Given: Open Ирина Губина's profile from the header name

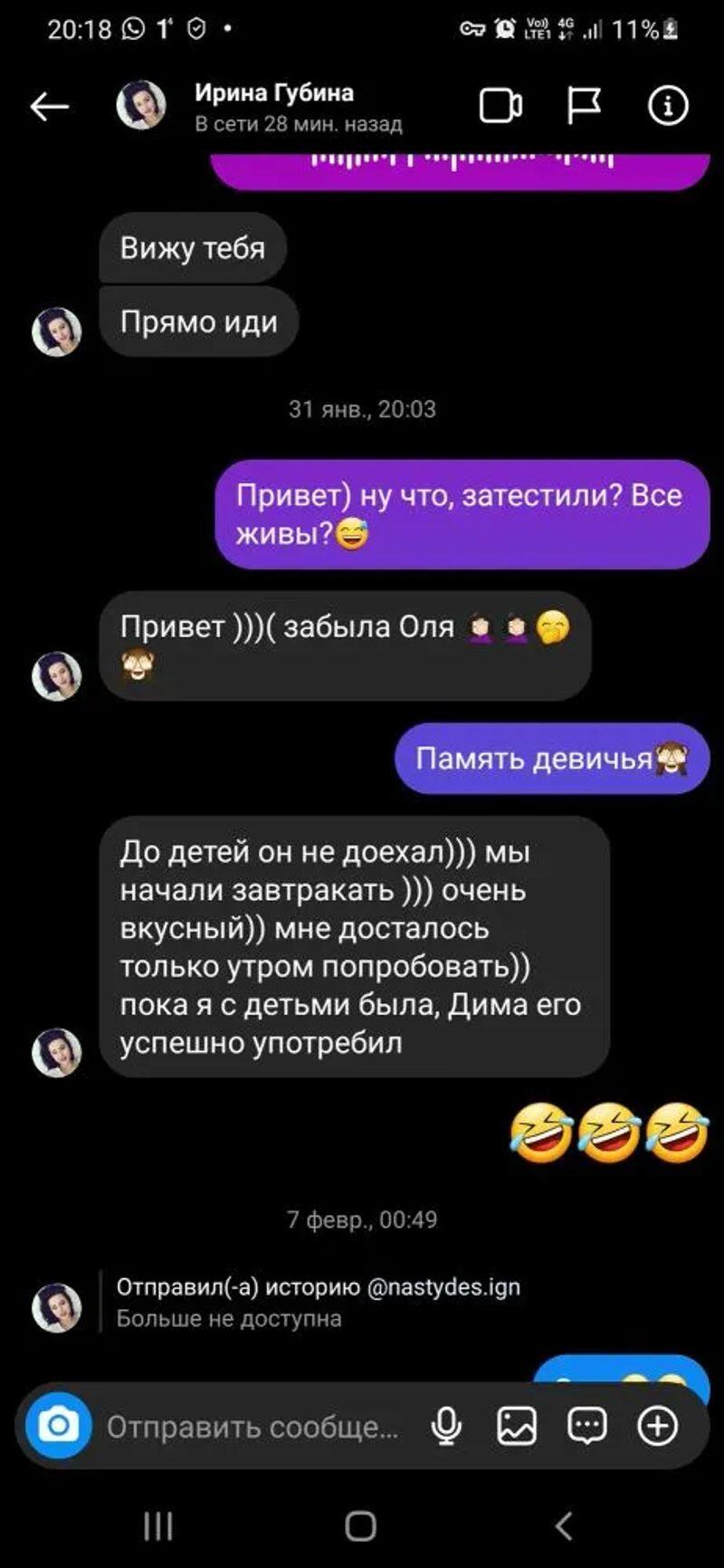Looking at the screenshot, I should (273, 93).
